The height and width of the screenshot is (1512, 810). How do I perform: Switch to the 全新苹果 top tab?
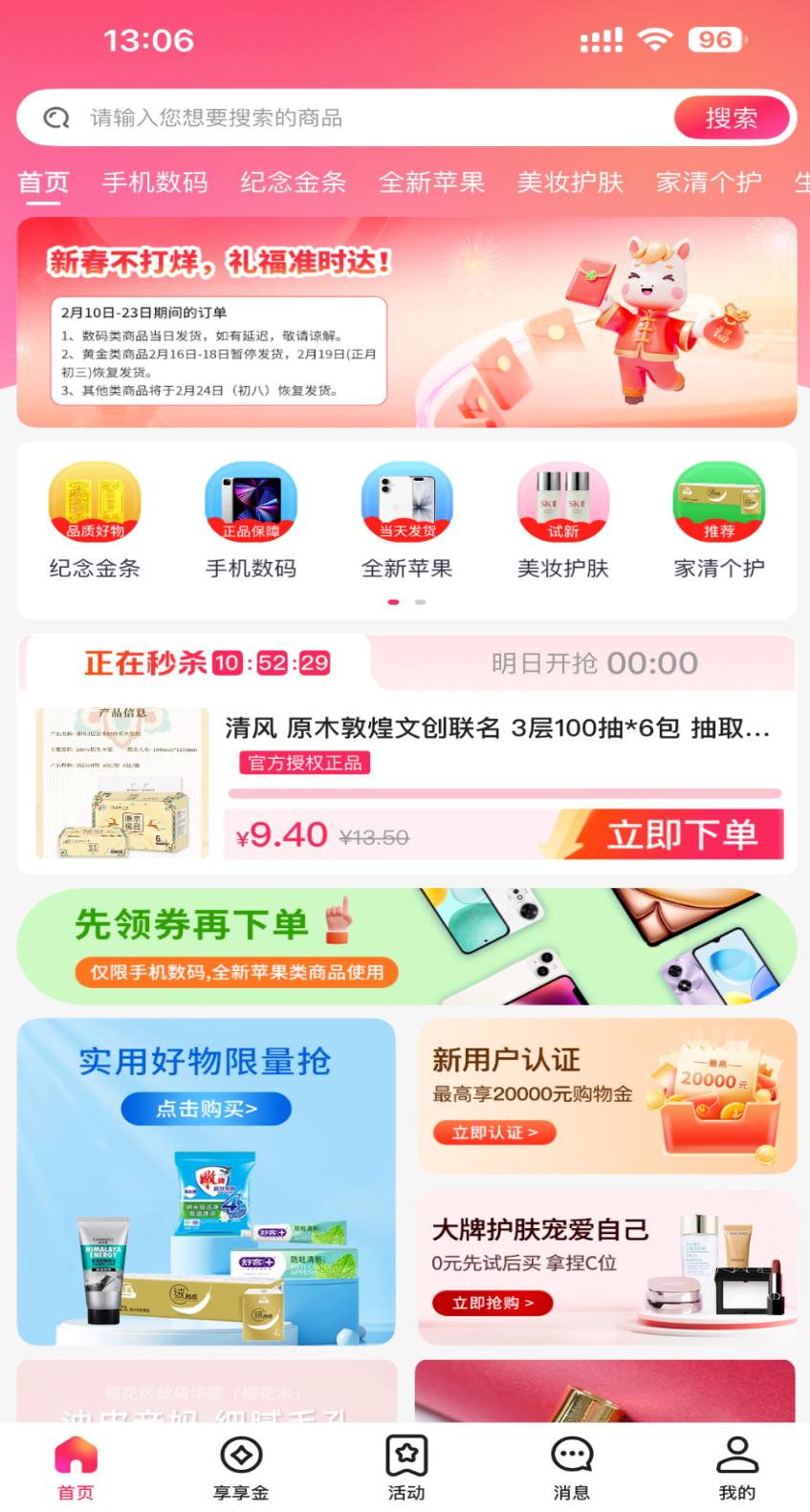click(431, 182)
